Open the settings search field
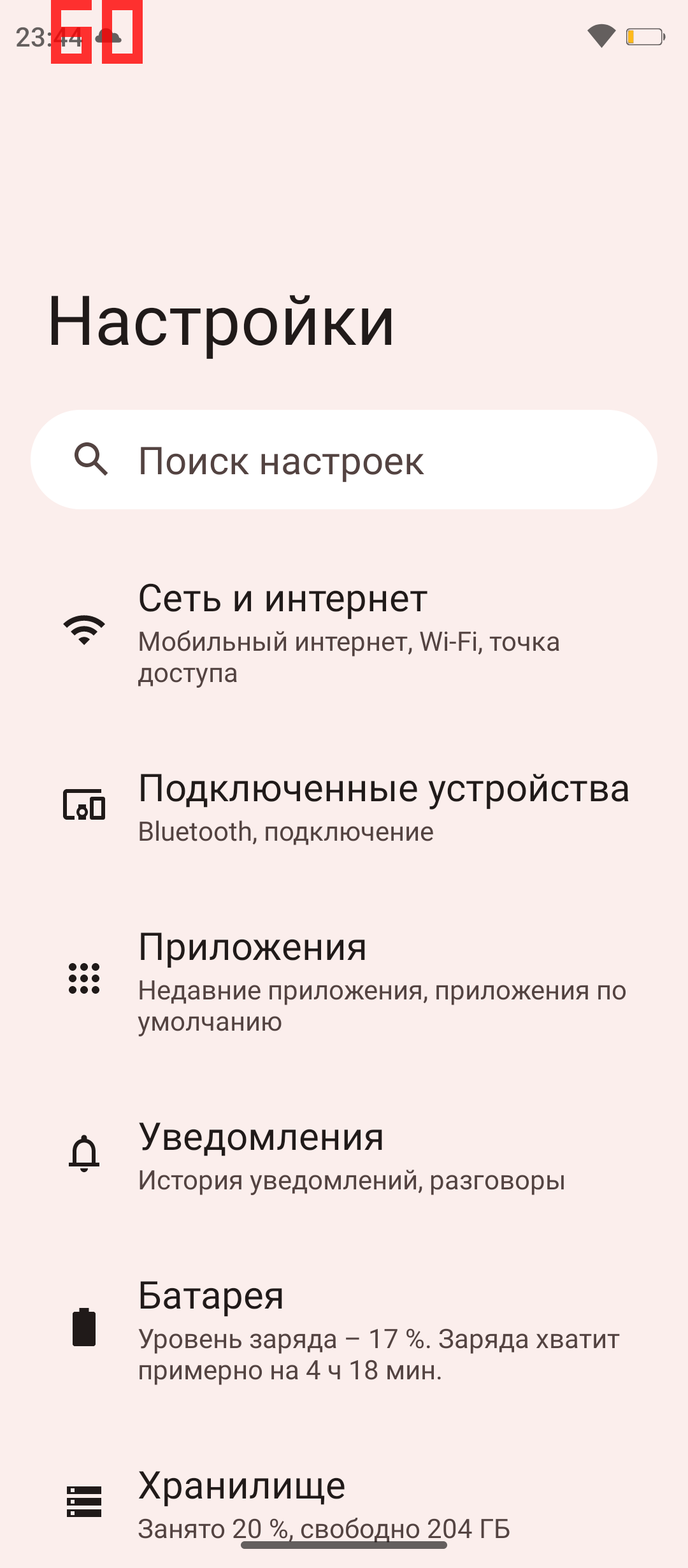The width and height of the screenshot is (688, 1568). pos(344,460)
